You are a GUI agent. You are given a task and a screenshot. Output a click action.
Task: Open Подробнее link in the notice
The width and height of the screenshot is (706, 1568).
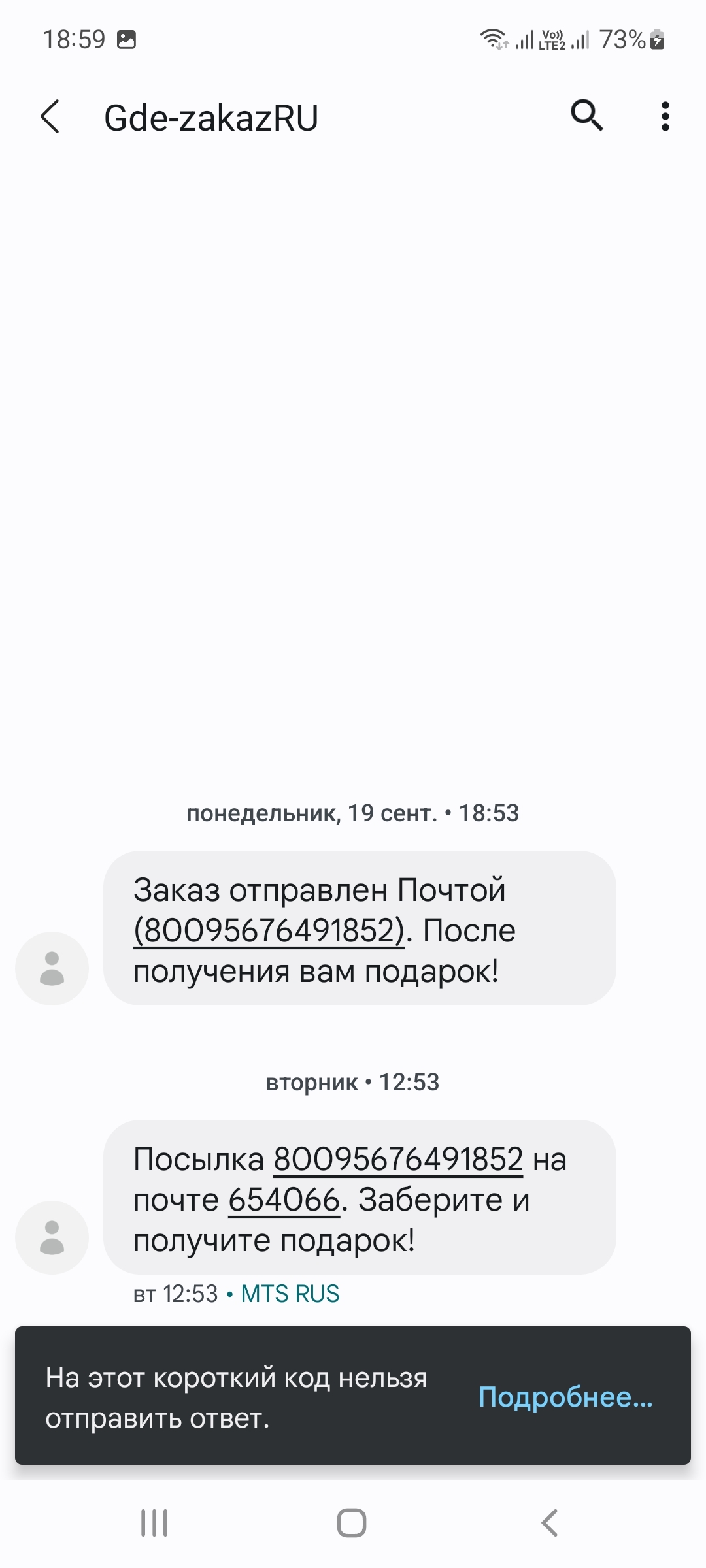[565, 1397]
